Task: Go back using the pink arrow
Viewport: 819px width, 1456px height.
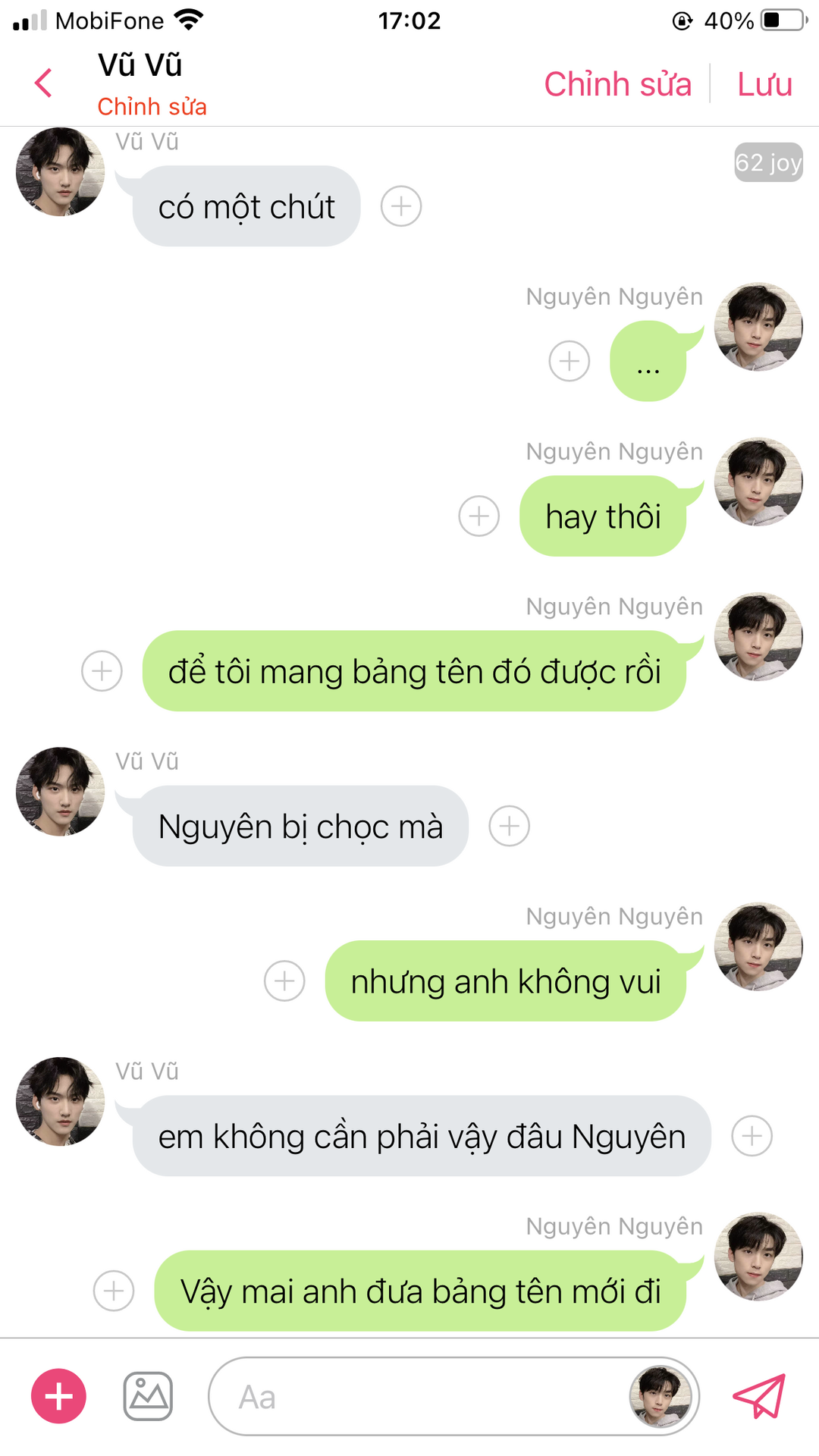Action: (x=44, y=83)
